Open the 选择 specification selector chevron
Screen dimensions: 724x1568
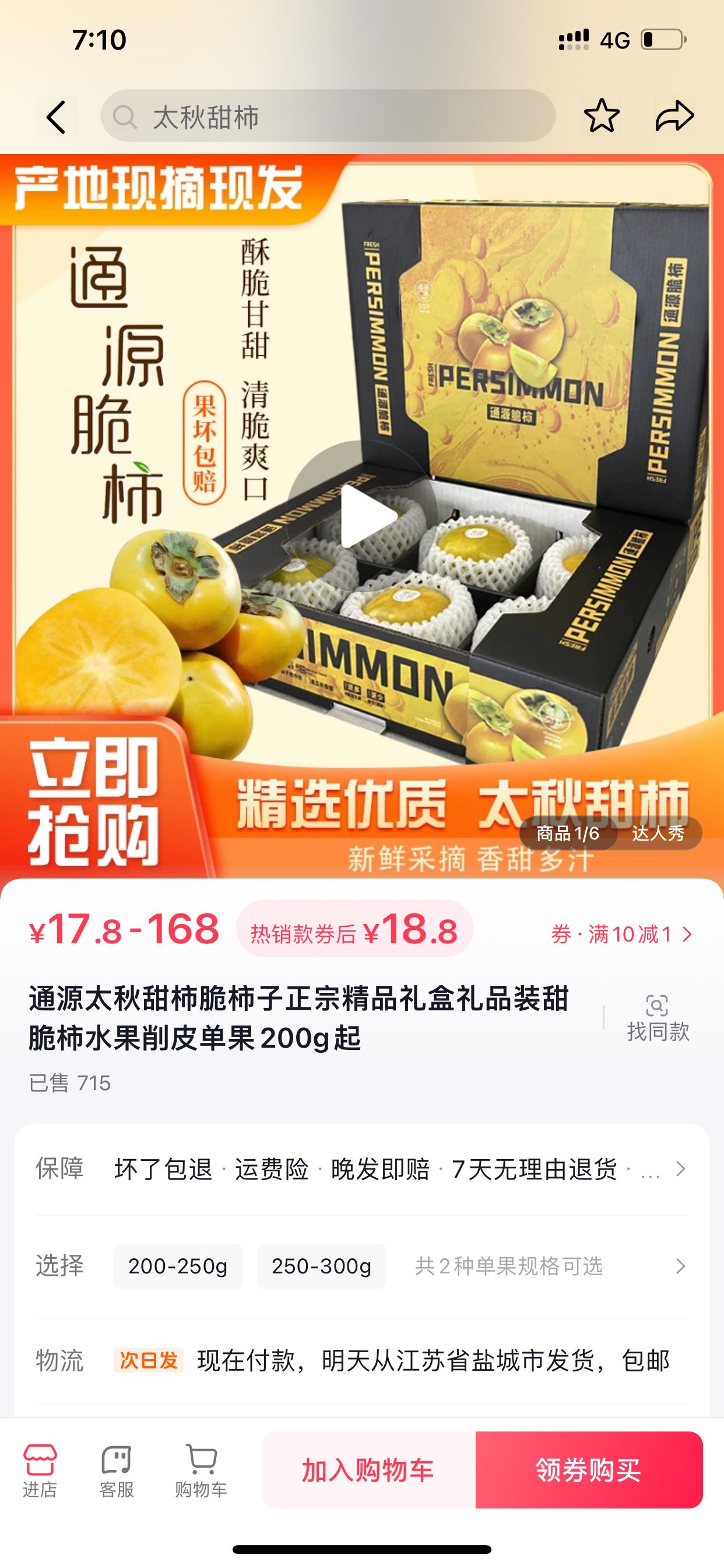click(x=680, y=1266)
